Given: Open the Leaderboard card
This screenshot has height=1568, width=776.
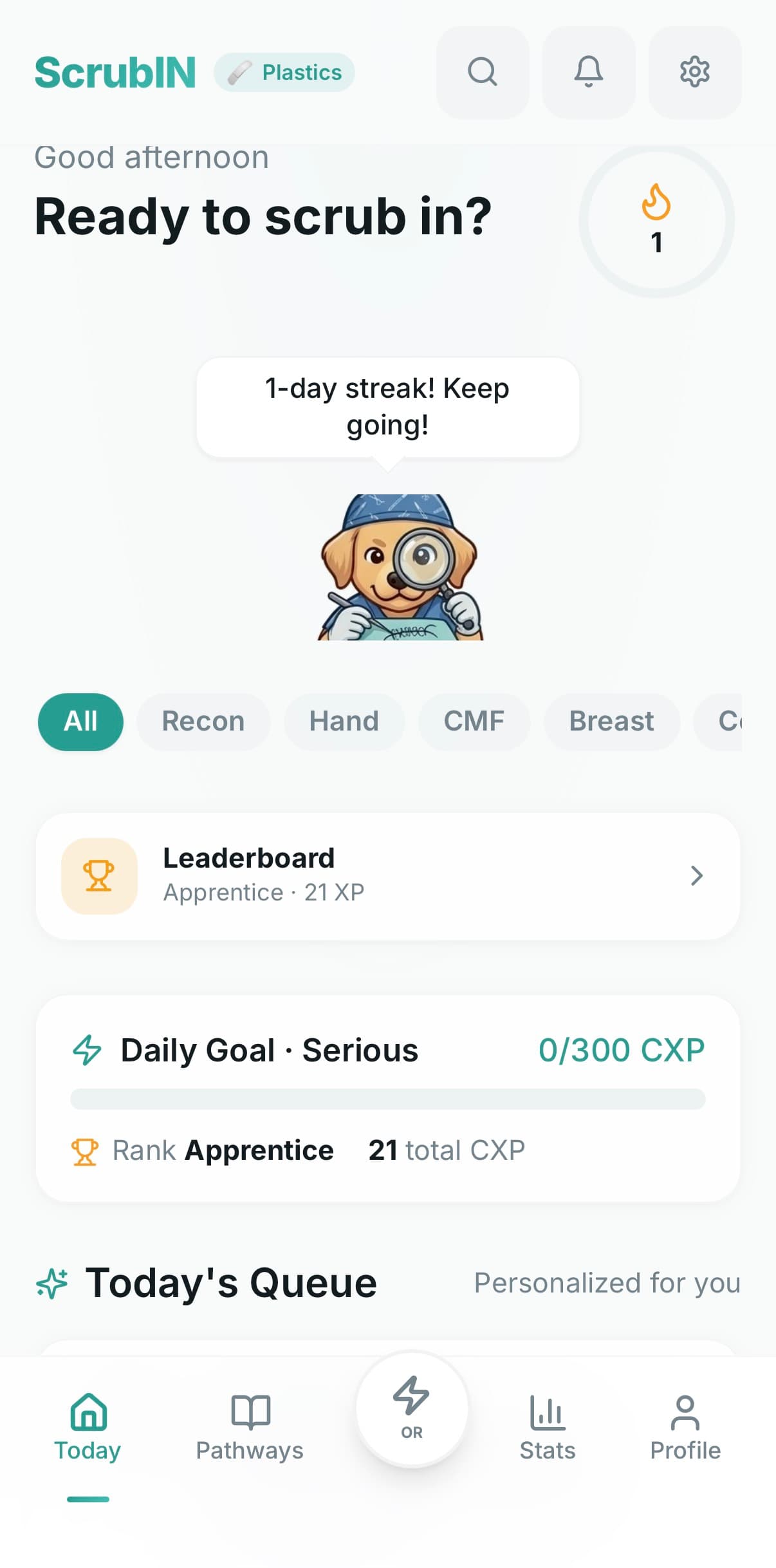Looking at the screenshot, I should click(x=388, y=876).
